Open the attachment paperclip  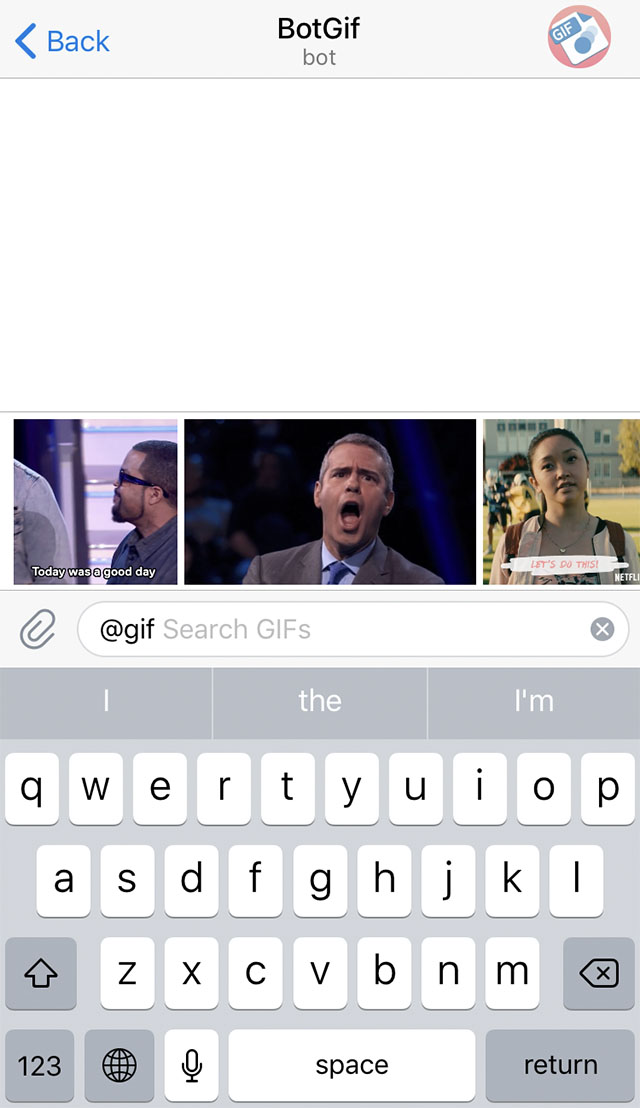pyautogui.click(x=38, y=630)
